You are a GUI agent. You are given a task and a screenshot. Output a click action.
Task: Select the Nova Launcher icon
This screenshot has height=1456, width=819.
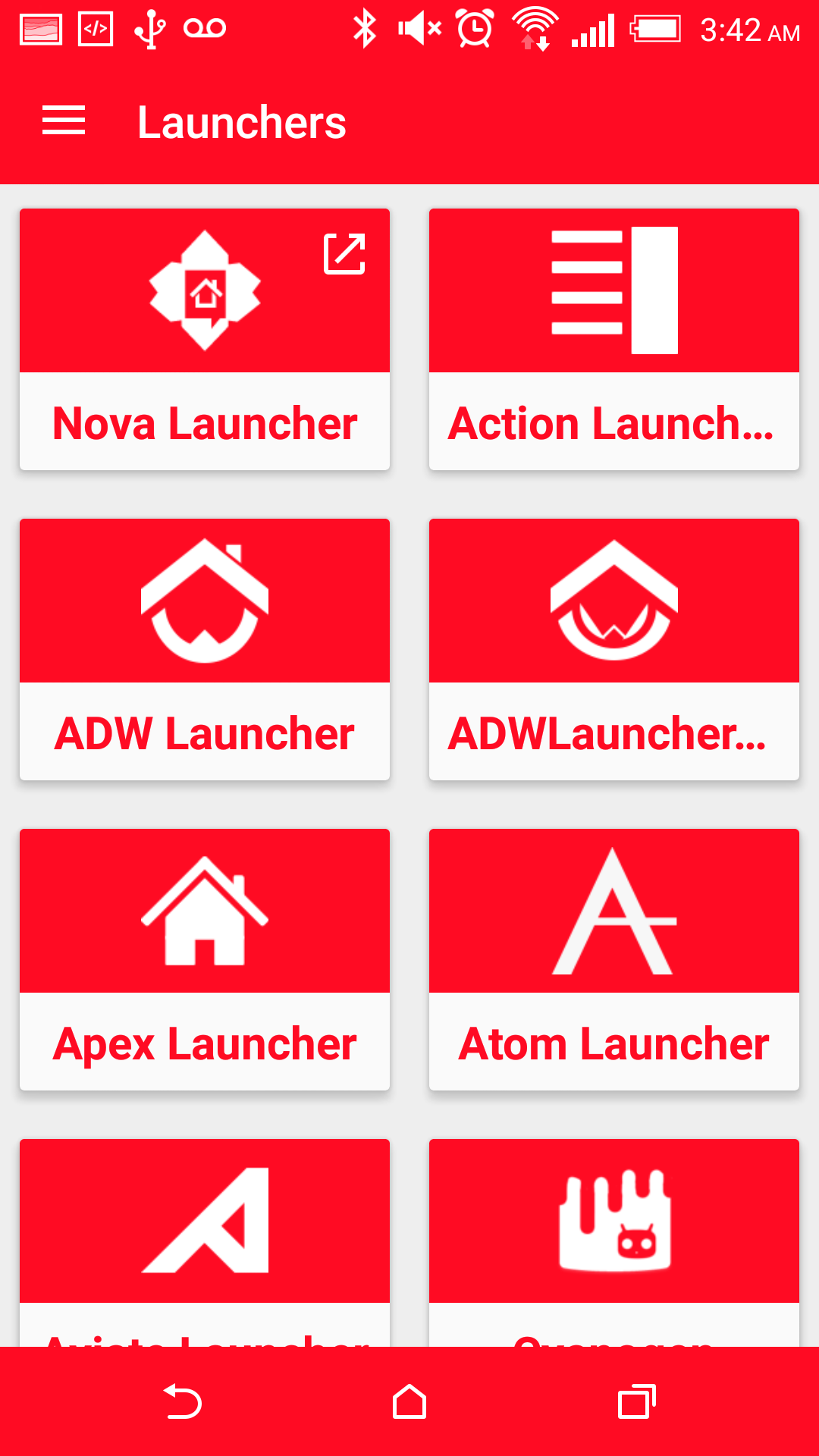(x=203, y=290)
